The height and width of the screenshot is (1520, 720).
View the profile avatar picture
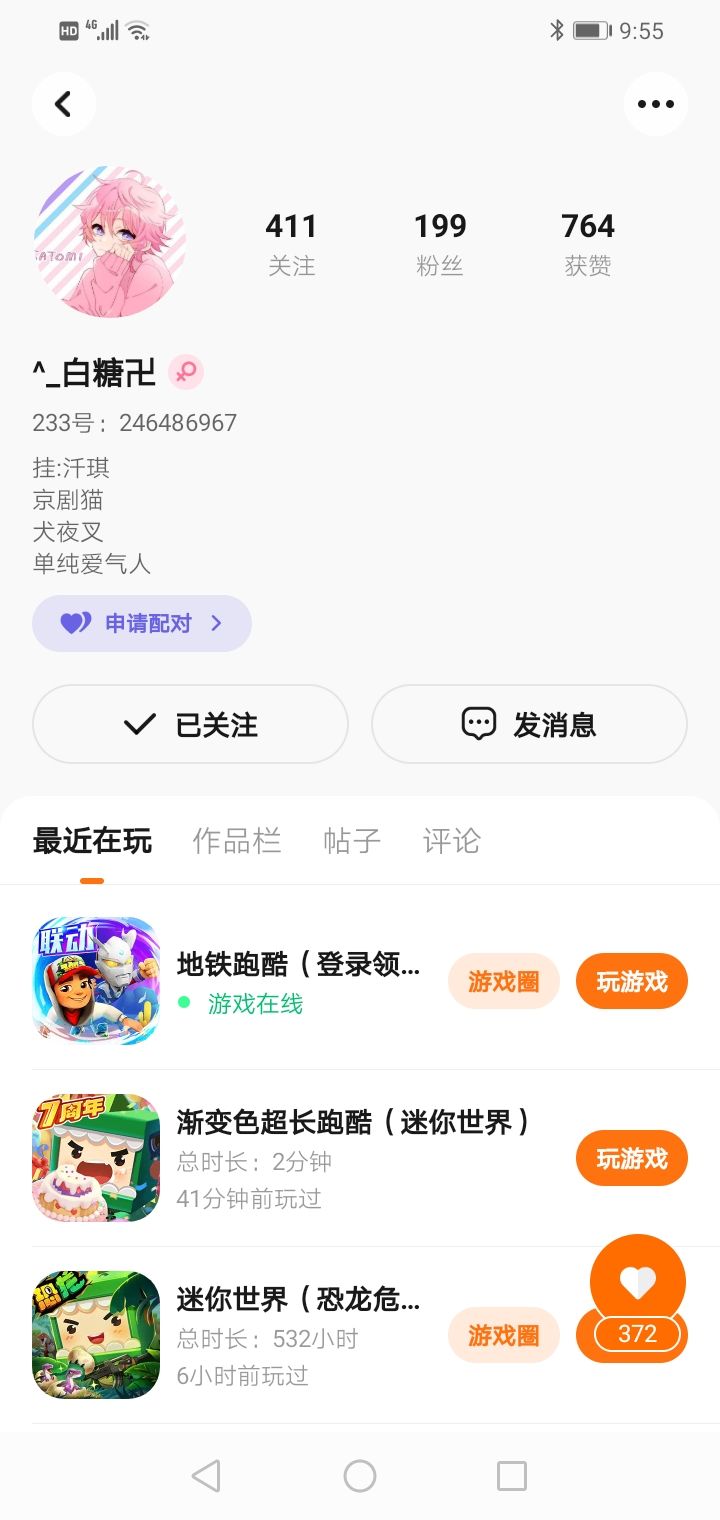[110, 242]
